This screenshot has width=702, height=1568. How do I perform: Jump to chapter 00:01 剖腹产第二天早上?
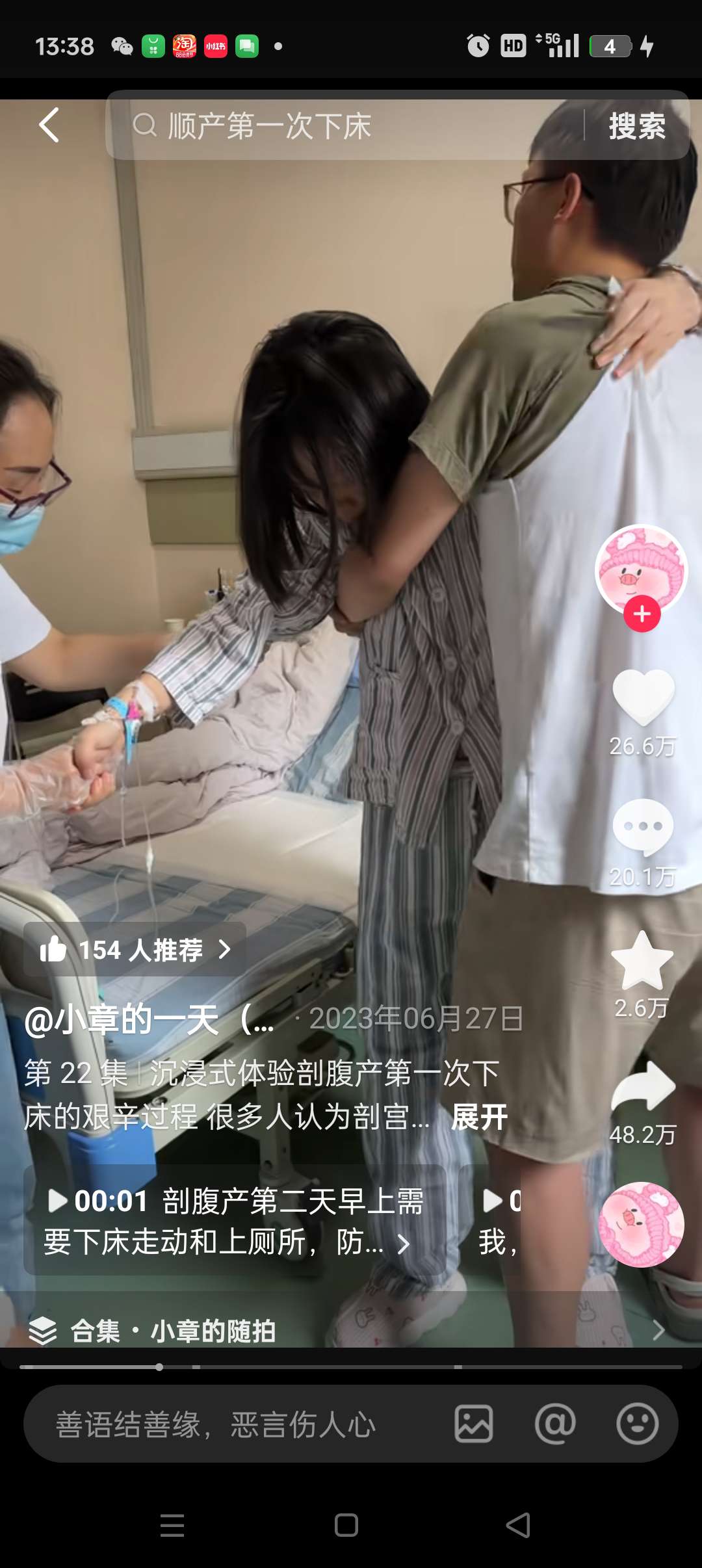pos(234,1221)
